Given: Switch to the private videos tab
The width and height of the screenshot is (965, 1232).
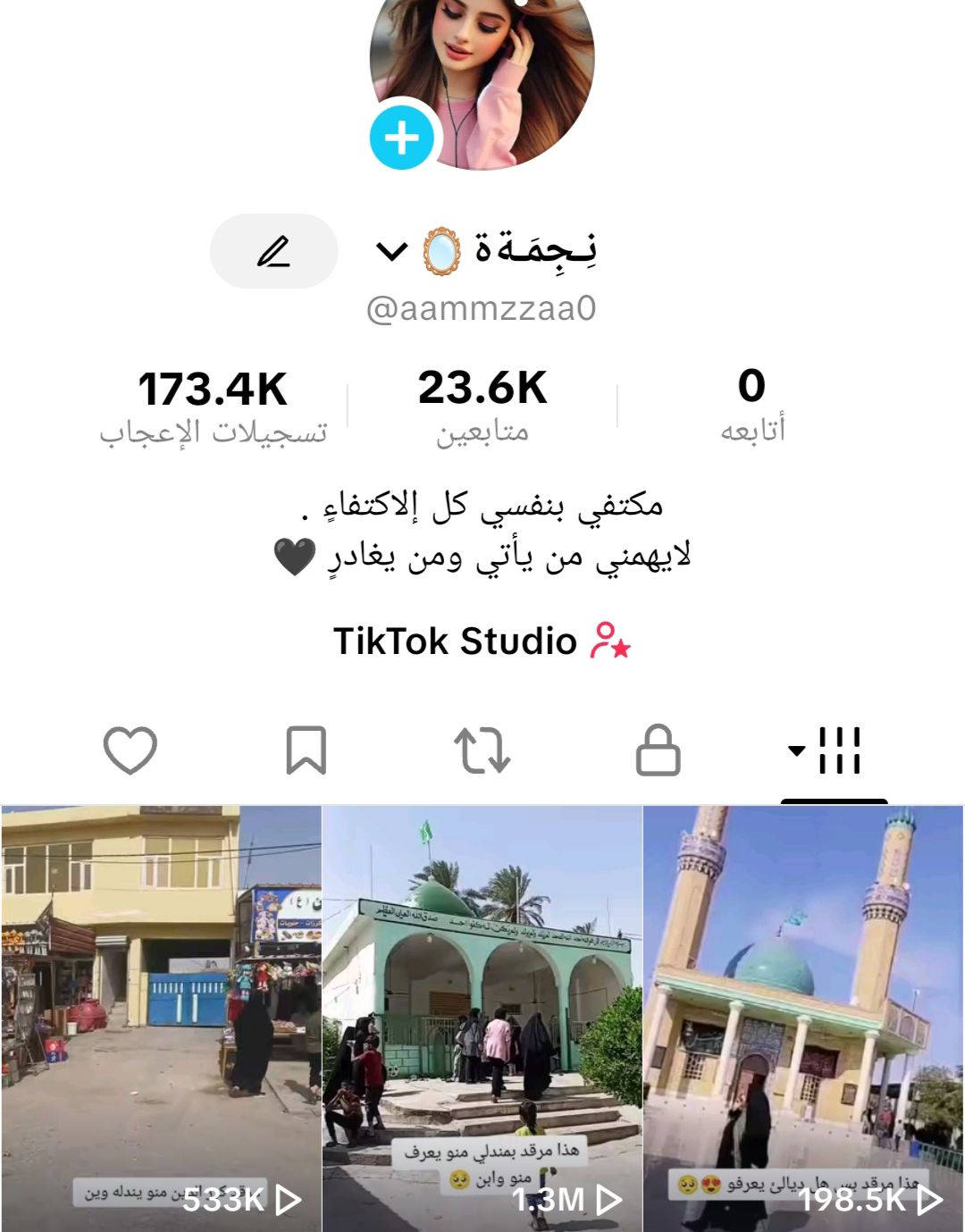Looking at the screenshot, I should [658, 750].
